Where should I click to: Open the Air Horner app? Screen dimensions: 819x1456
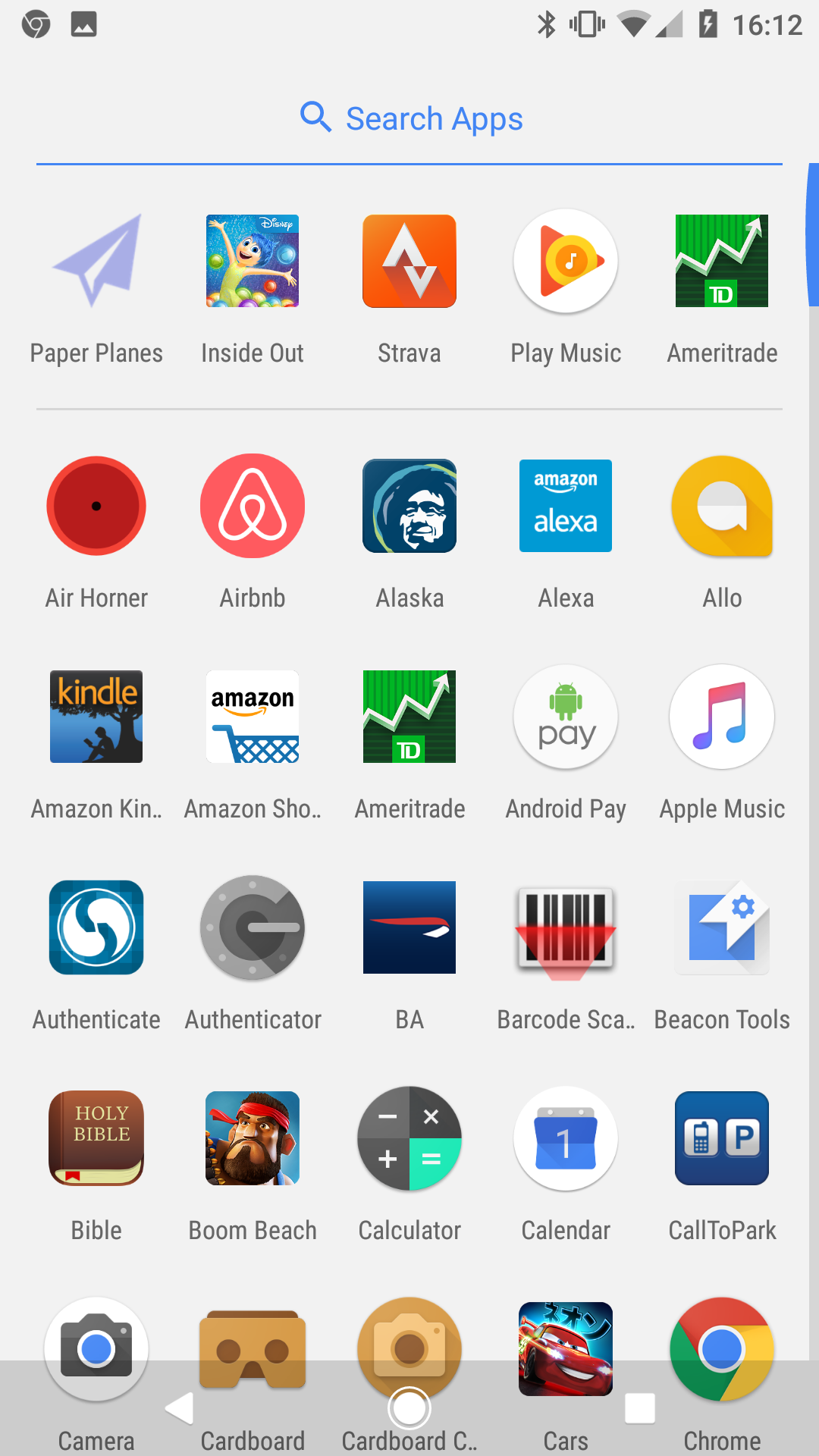coord(96,507)
